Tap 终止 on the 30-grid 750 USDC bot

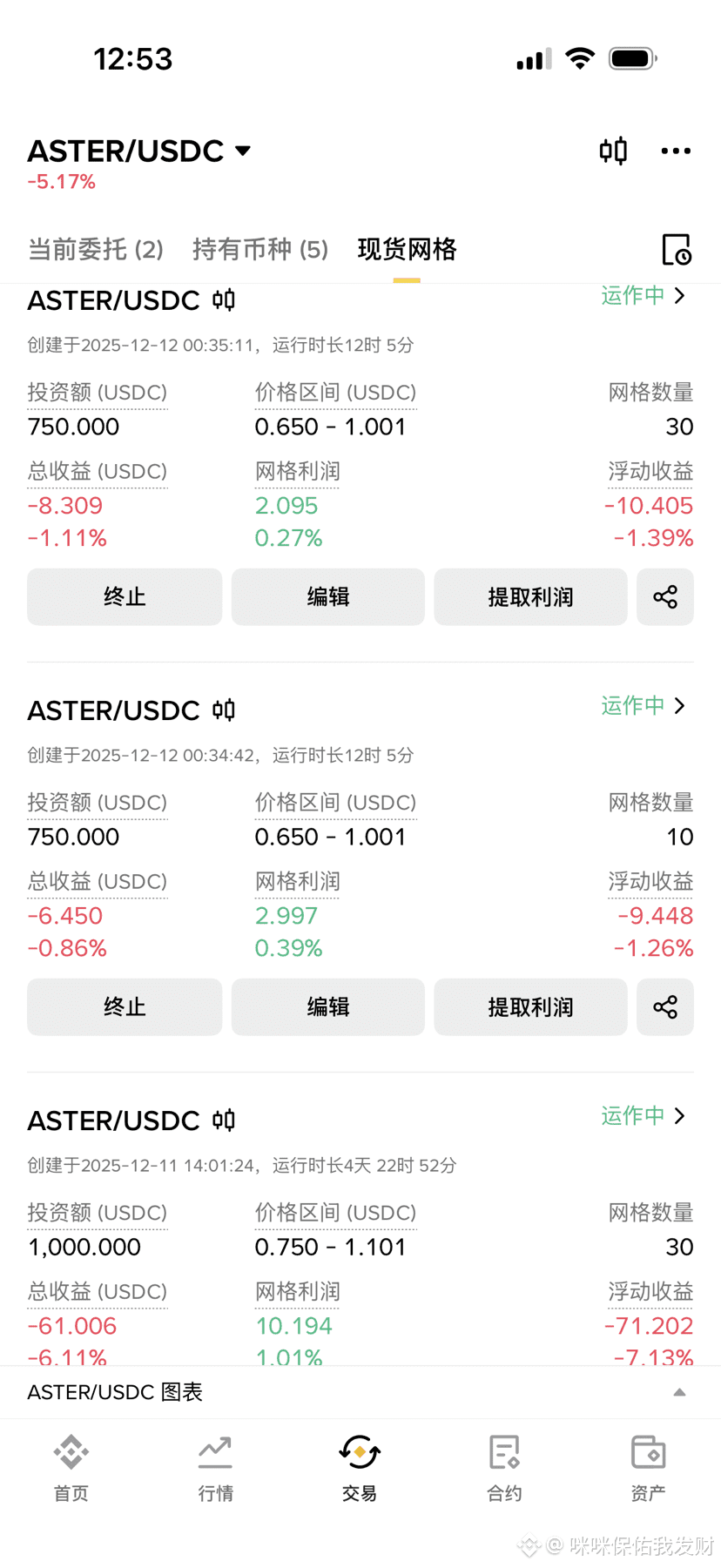[x=125, y=597]
